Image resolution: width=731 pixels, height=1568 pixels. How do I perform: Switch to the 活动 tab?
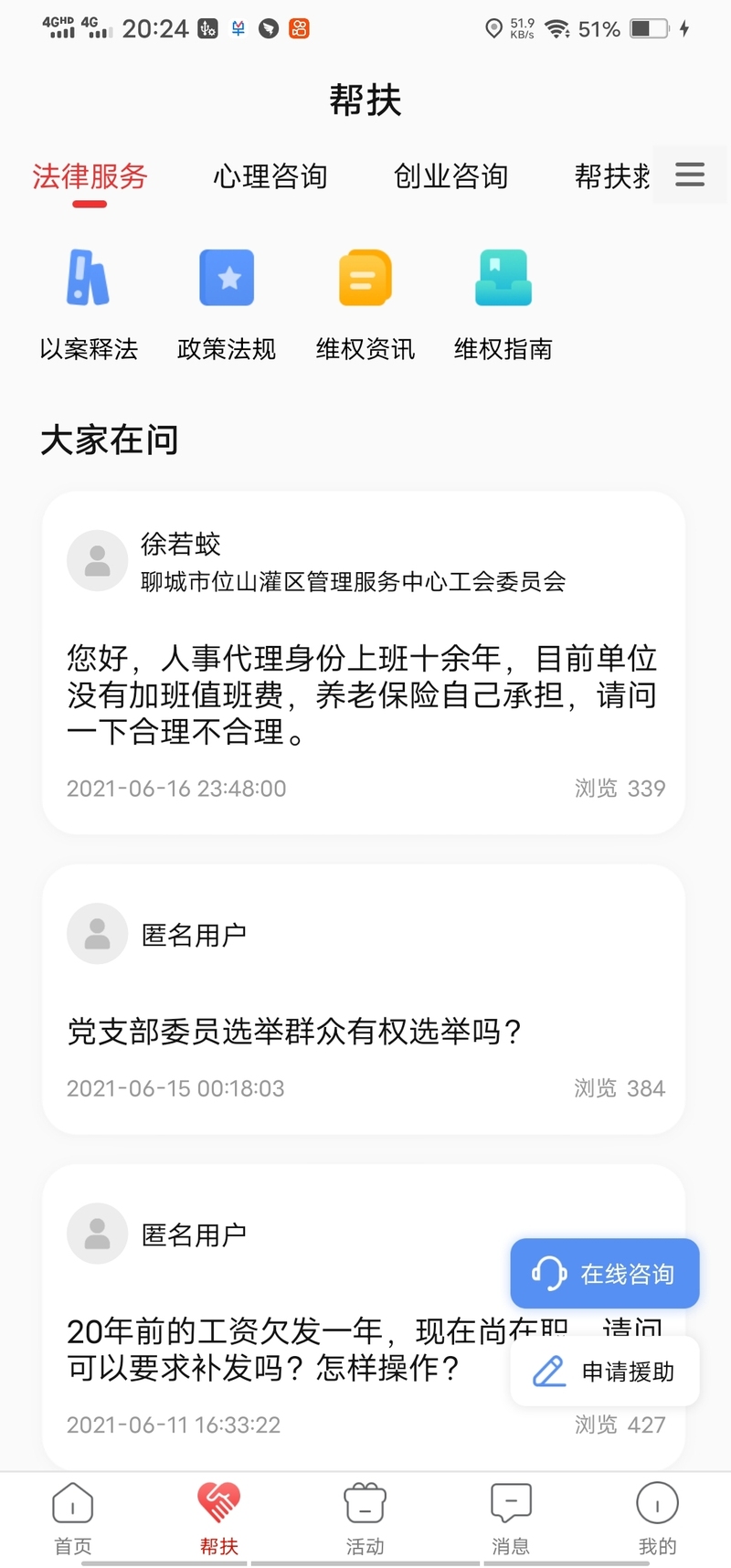pyautogui.click(x=365, y=1519)
